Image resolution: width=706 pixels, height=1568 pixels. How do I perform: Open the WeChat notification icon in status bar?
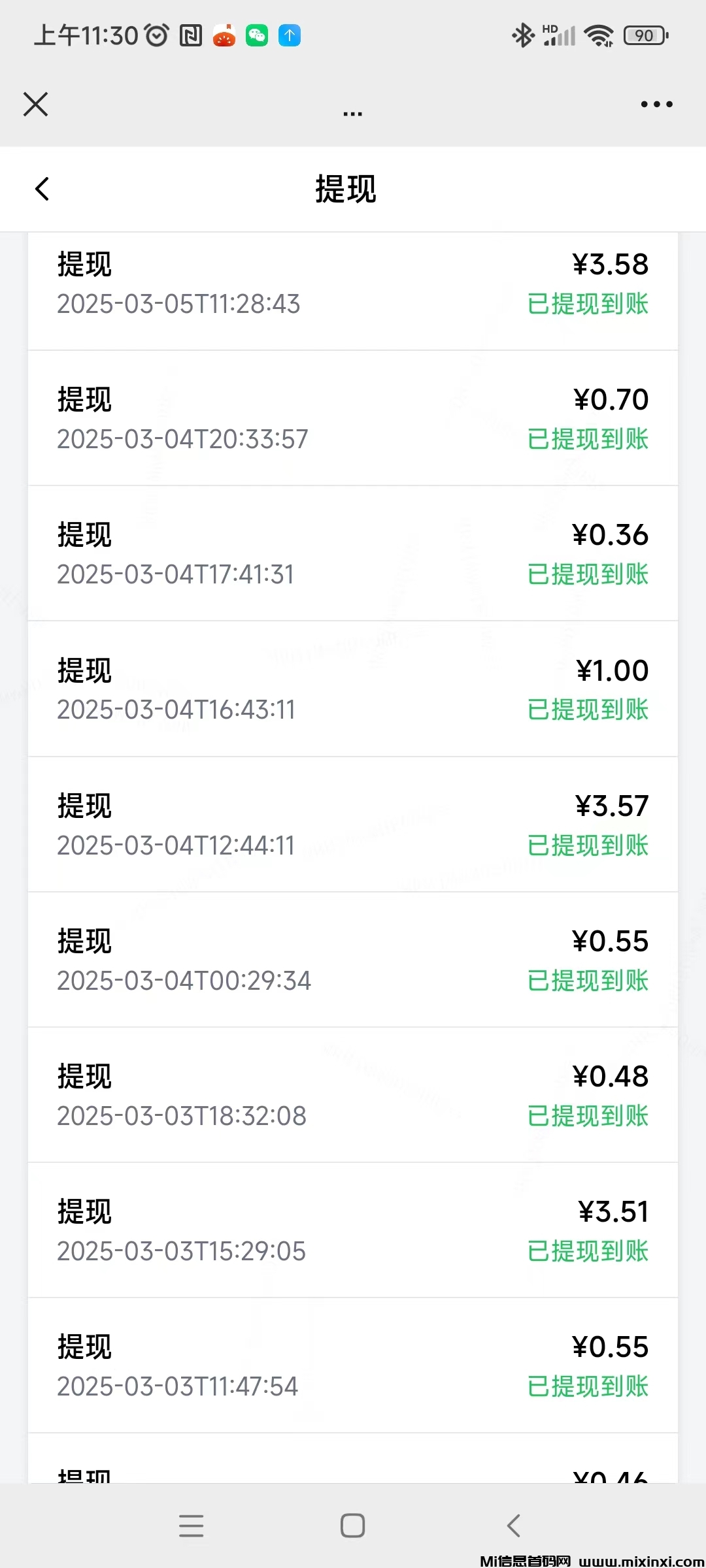tap(256, 35)
